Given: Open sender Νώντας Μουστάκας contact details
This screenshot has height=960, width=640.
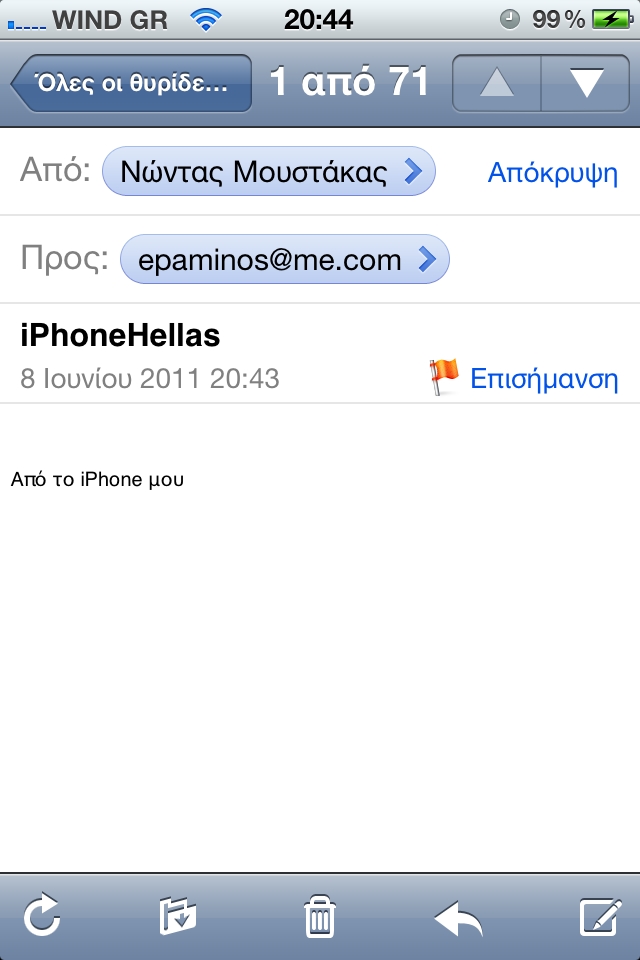Looking at the screenshot, I should pyautogui.click(x=269, y=172).
